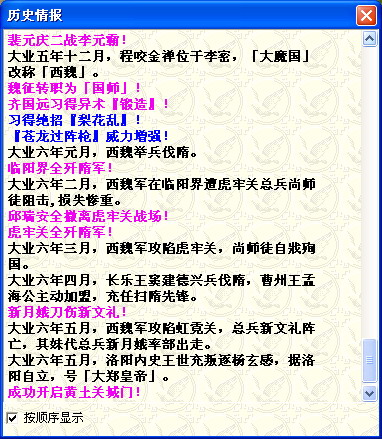Uncheck the 按顺序显示 checkbox
Screen dimensions: 382x439
[12, 418]
